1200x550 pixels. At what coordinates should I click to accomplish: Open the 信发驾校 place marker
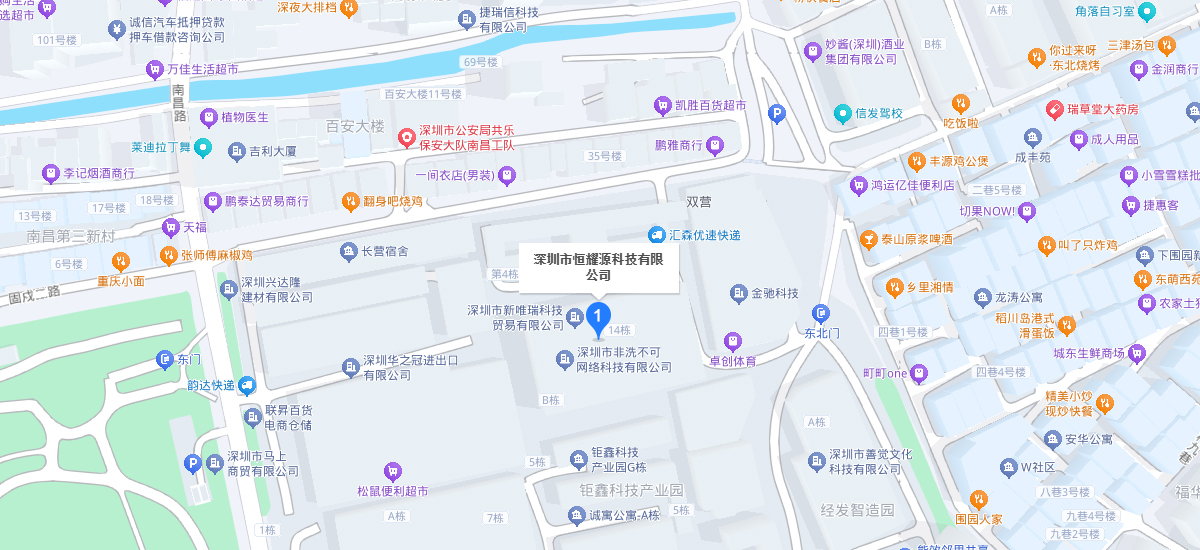click(x=843, y=113)
